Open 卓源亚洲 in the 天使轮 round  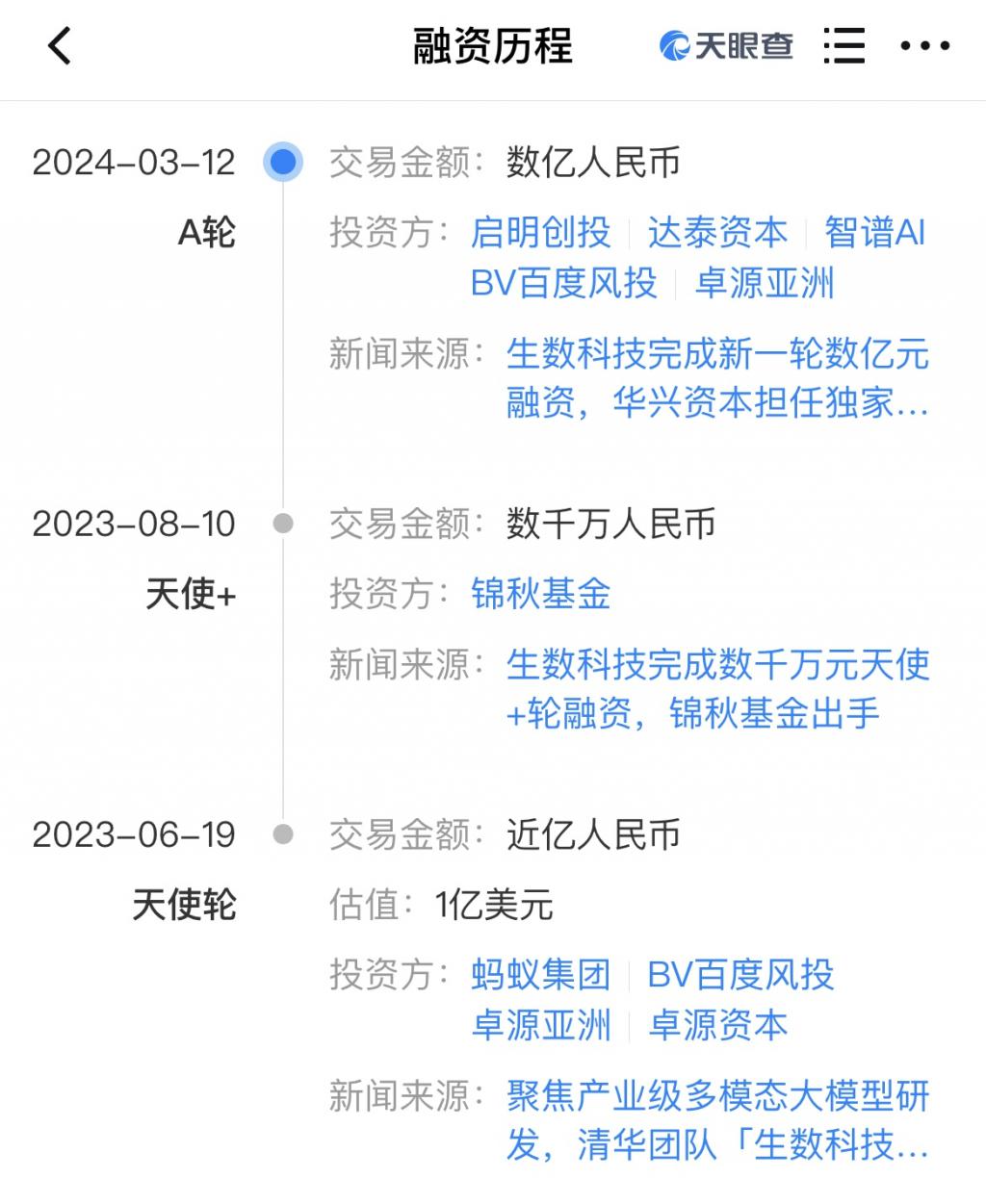(540, 1025)
